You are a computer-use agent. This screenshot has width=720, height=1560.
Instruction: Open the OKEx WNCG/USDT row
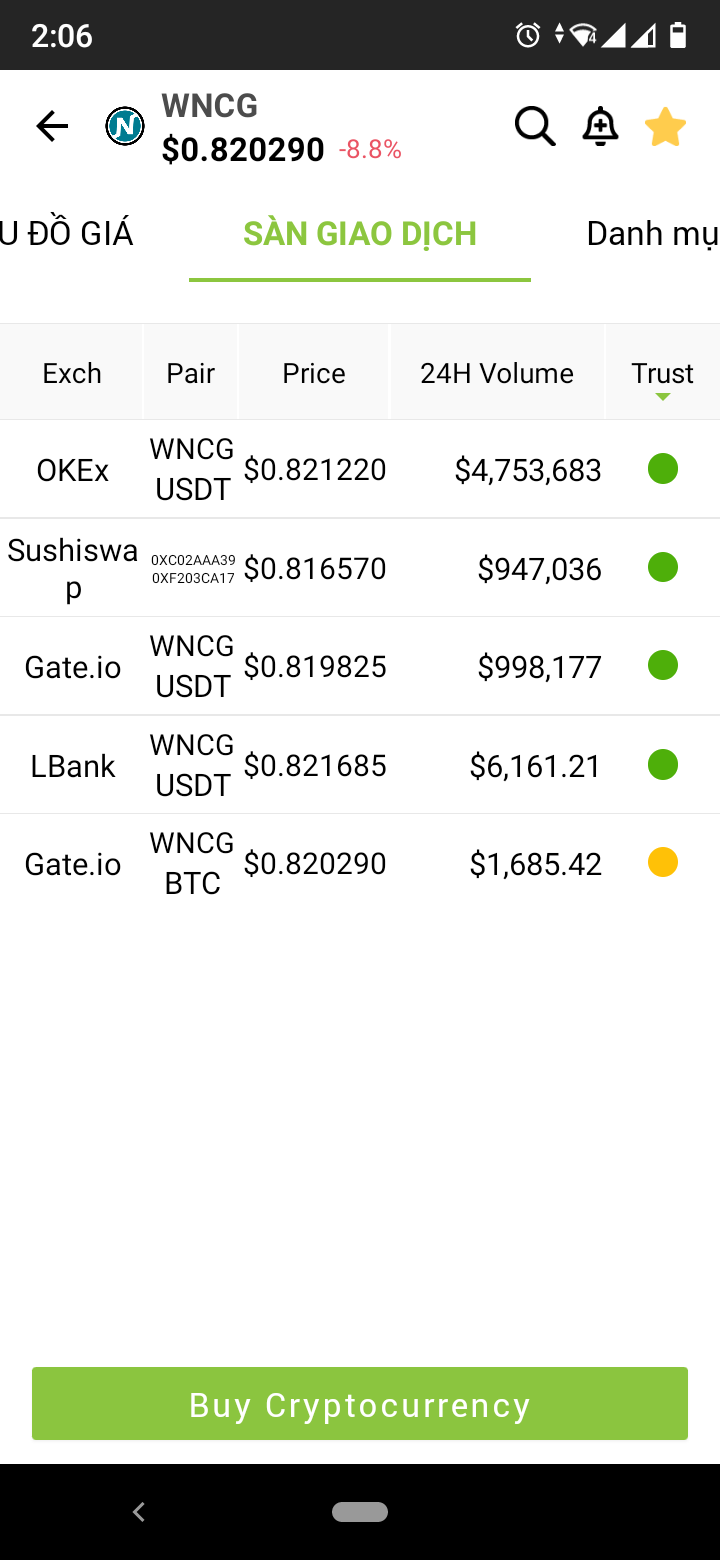click(360, 469)
